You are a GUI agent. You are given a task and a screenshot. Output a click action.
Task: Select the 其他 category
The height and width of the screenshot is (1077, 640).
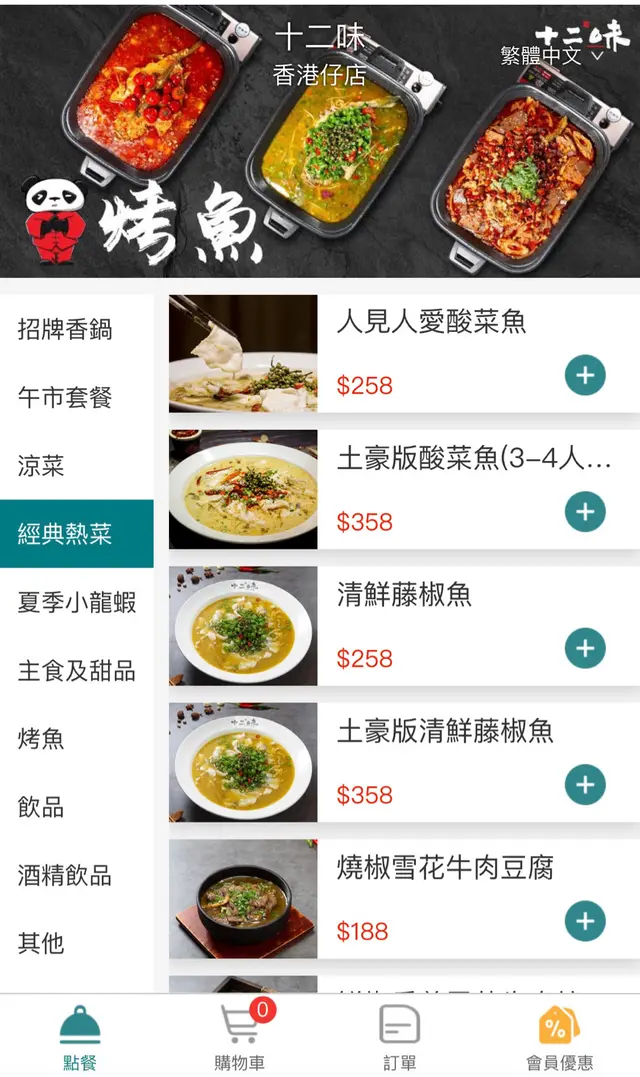pos(42,943)
